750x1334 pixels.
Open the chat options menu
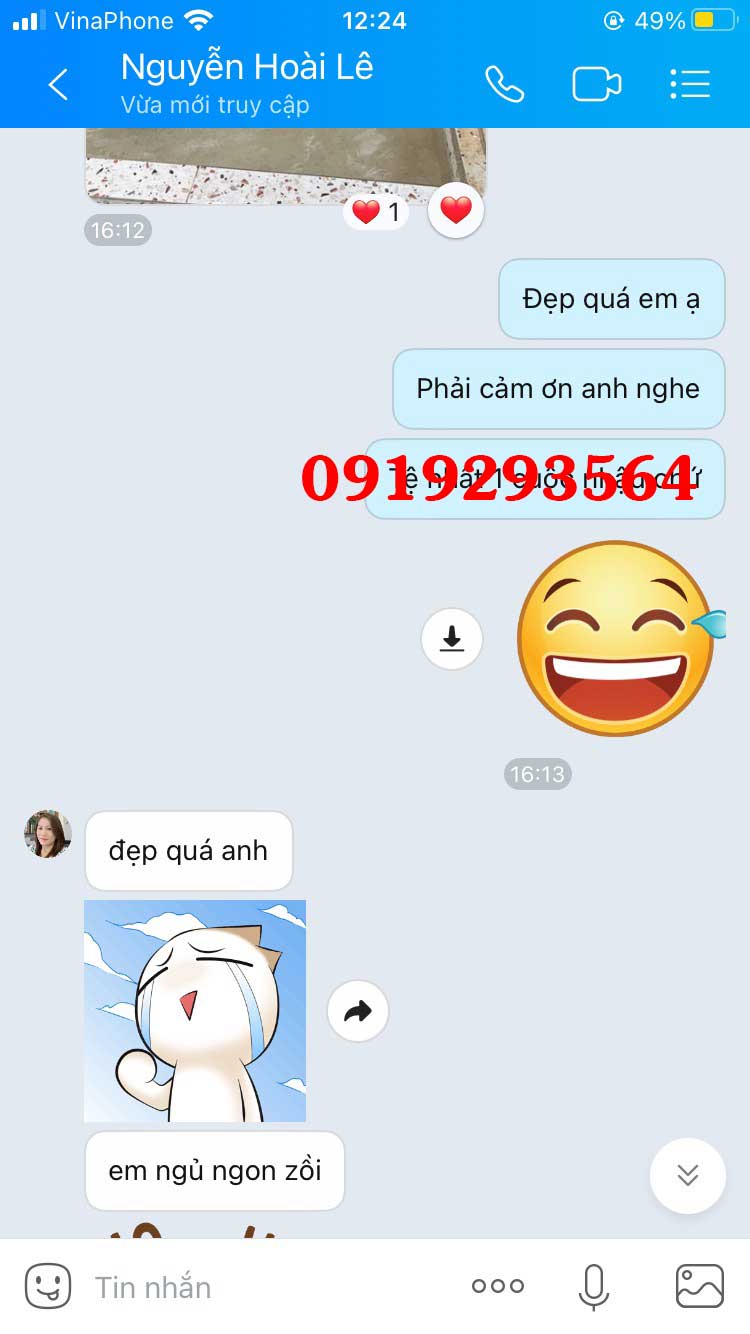click(690, 85)
